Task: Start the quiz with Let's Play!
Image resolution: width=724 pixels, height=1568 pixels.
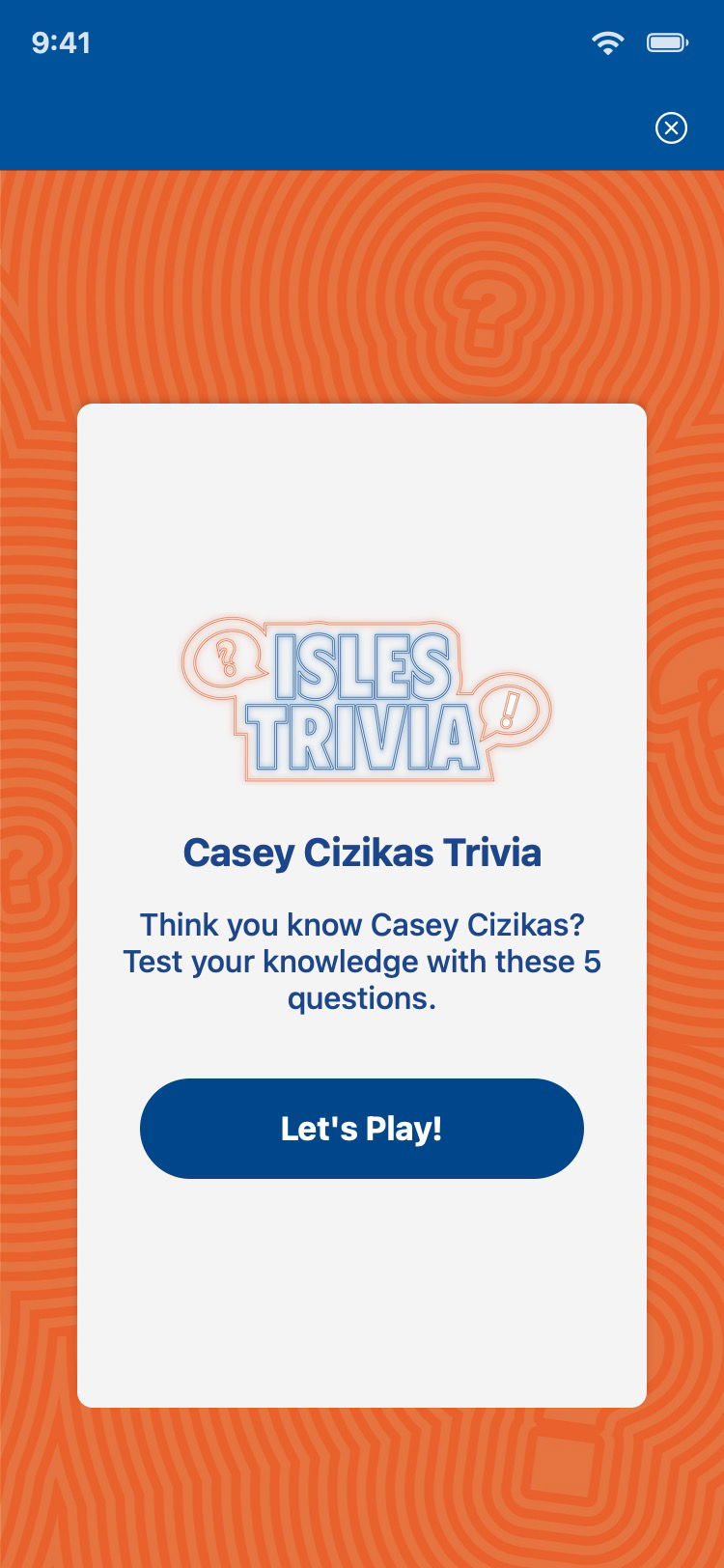Action: point(361,1128)
